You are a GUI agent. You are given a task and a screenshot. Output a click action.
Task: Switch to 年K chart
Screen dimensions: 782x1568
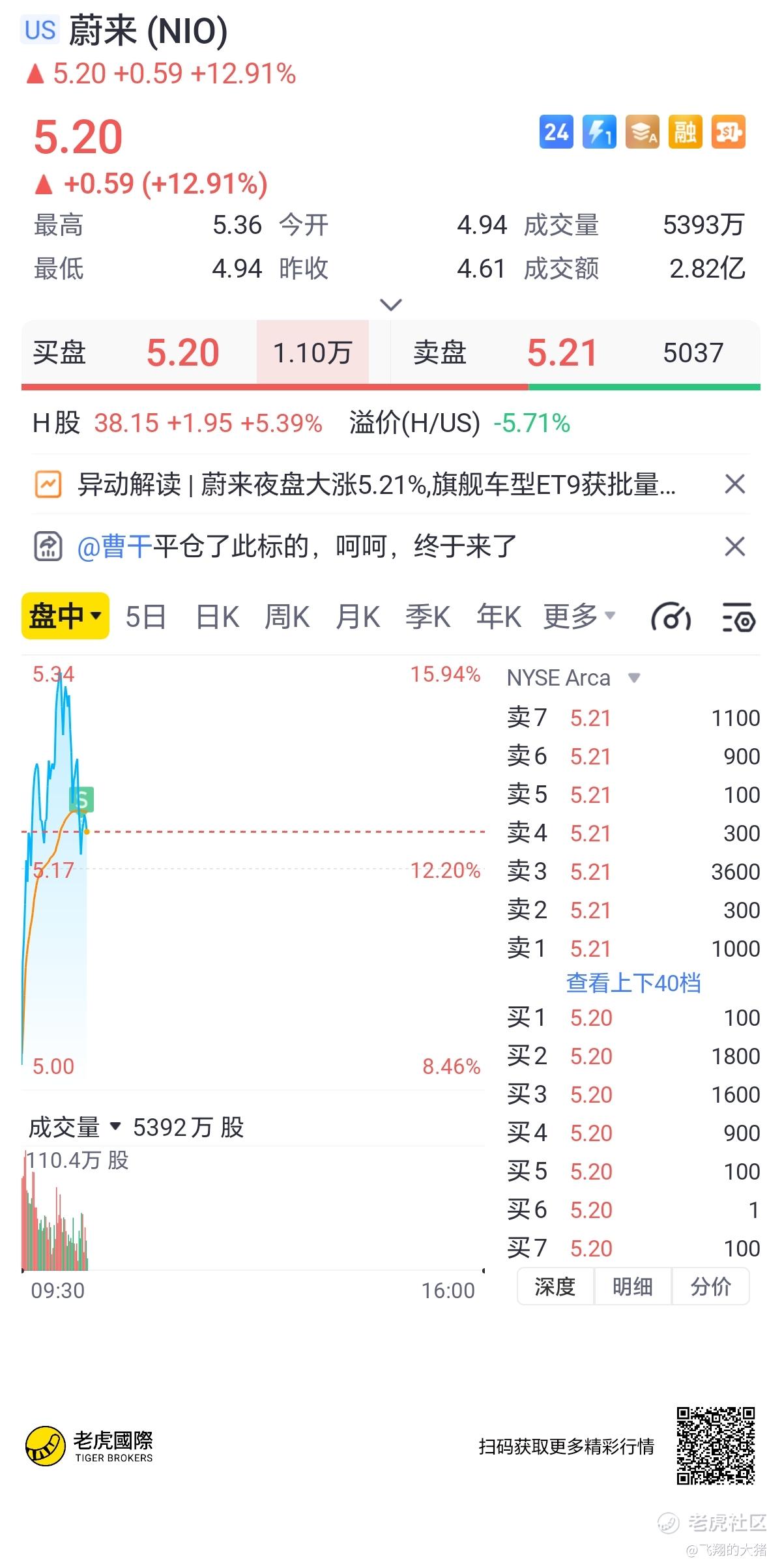tap(499, 617)
